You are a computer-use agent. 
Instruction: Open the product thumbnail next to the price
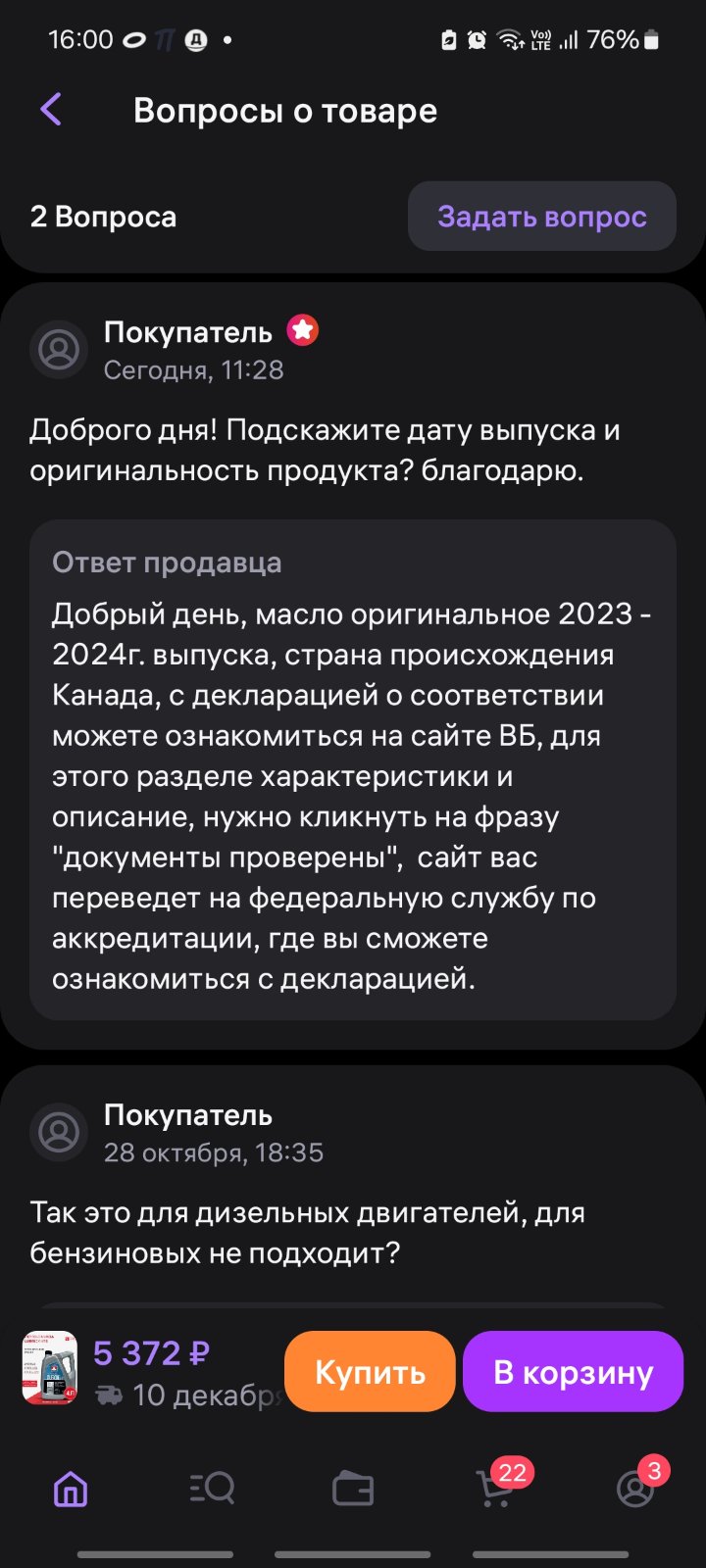[50, 1368]
